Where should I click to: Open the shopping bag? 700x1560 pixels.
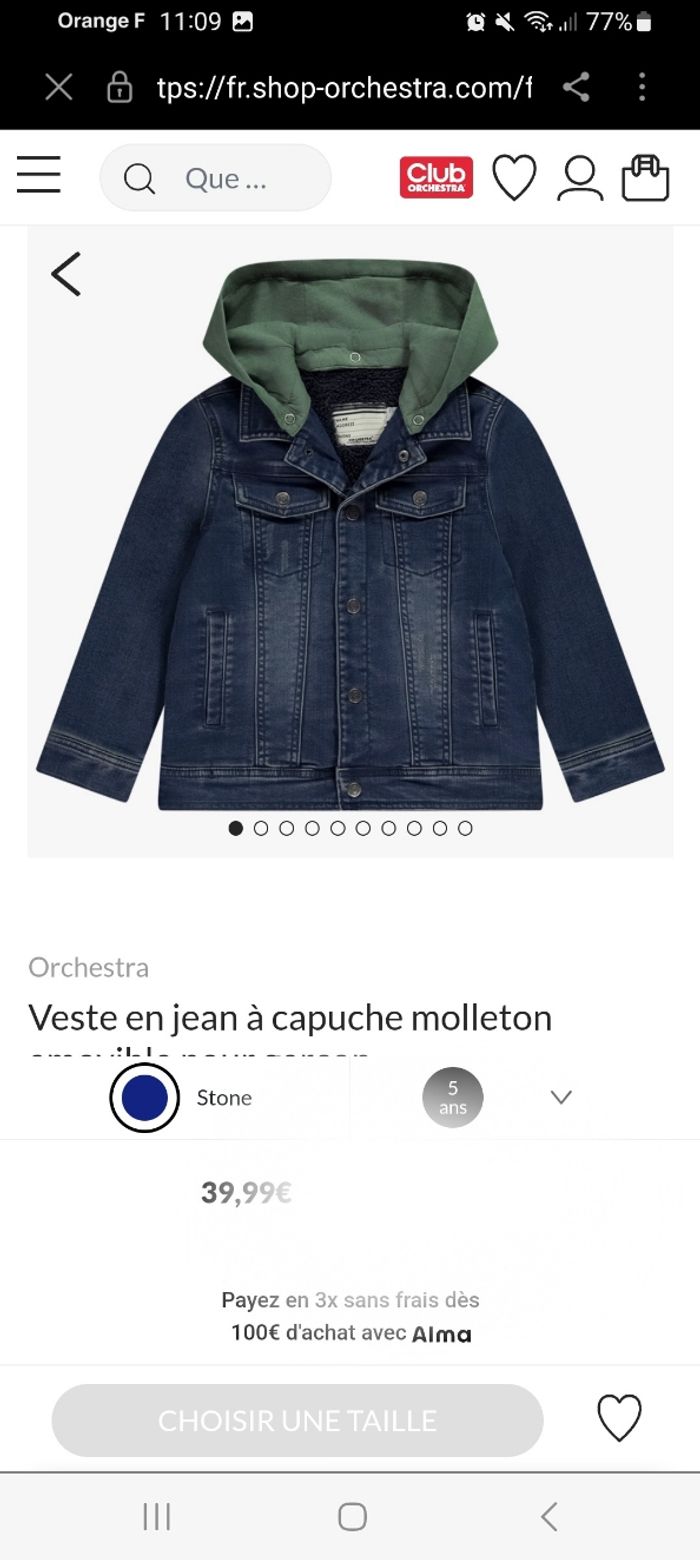tap(645, 178)
